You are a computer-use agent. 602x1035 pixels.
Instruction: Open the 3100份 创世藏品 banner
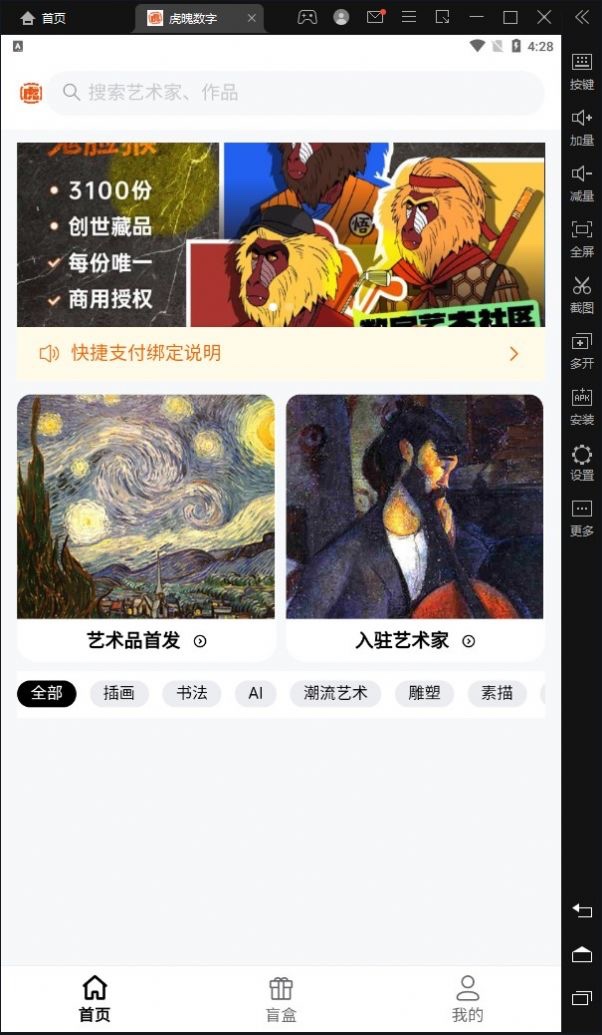click(x=280, y=234)
